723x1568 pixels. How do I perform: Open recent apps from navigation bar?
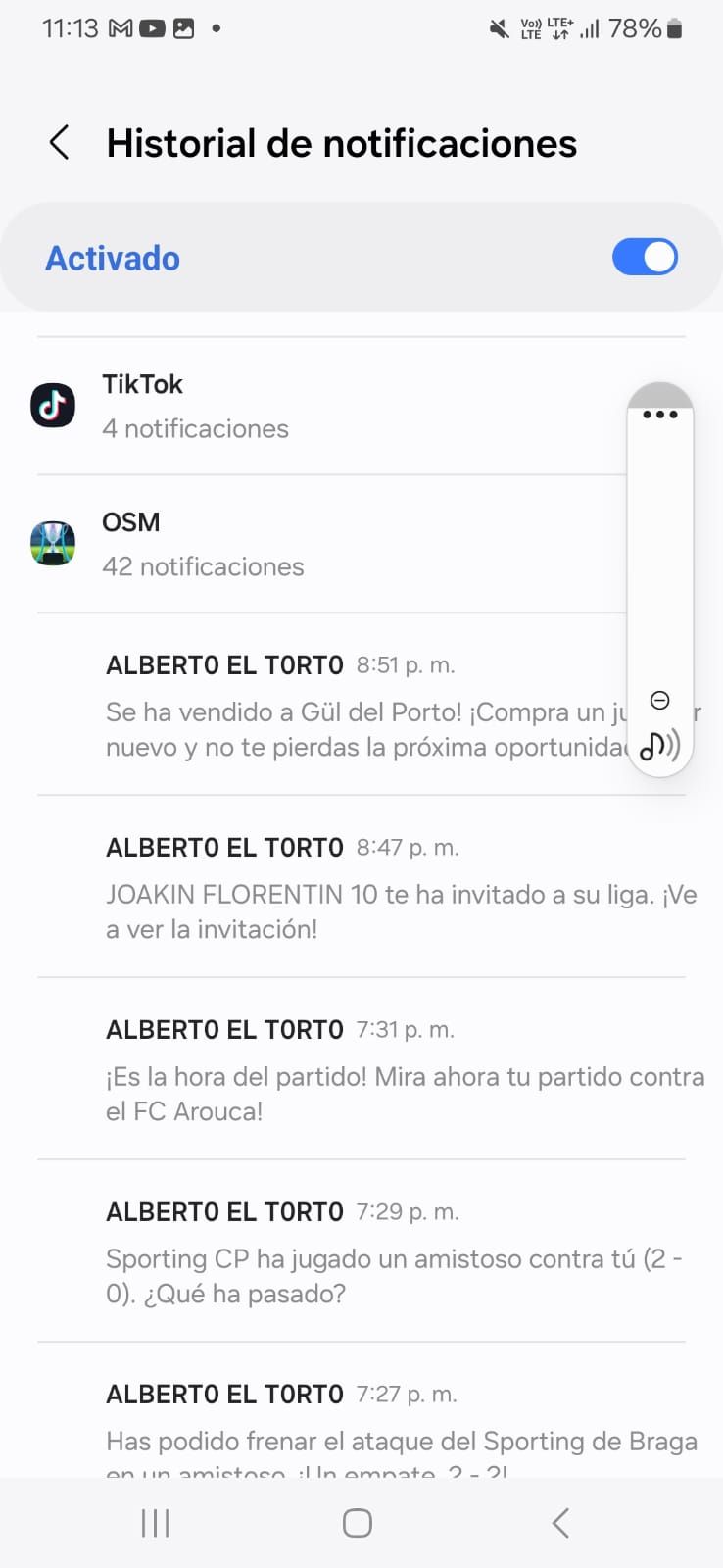coord(155,1523)
